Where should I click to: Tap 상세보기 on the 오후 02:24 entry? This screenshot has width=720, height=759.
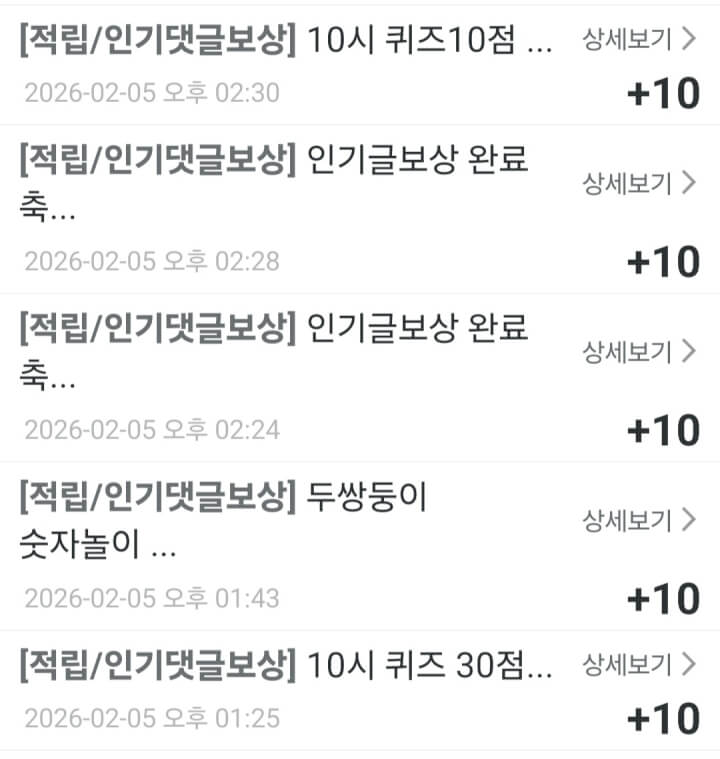coord(639,351)
